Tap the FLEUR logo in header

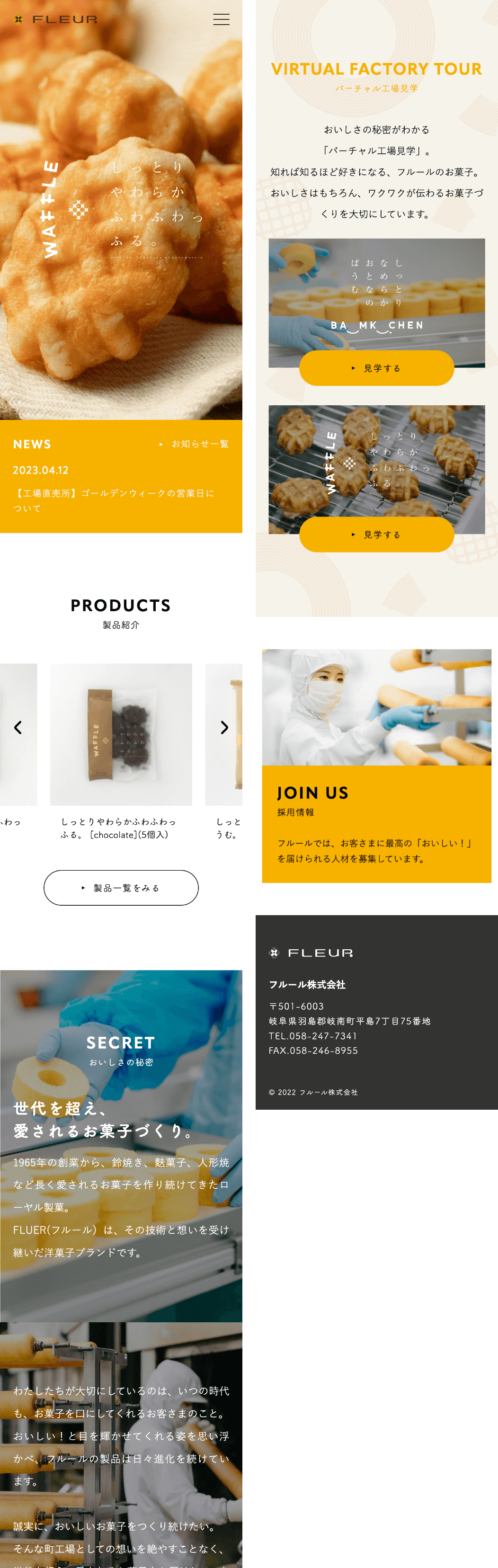click(56, 19)
